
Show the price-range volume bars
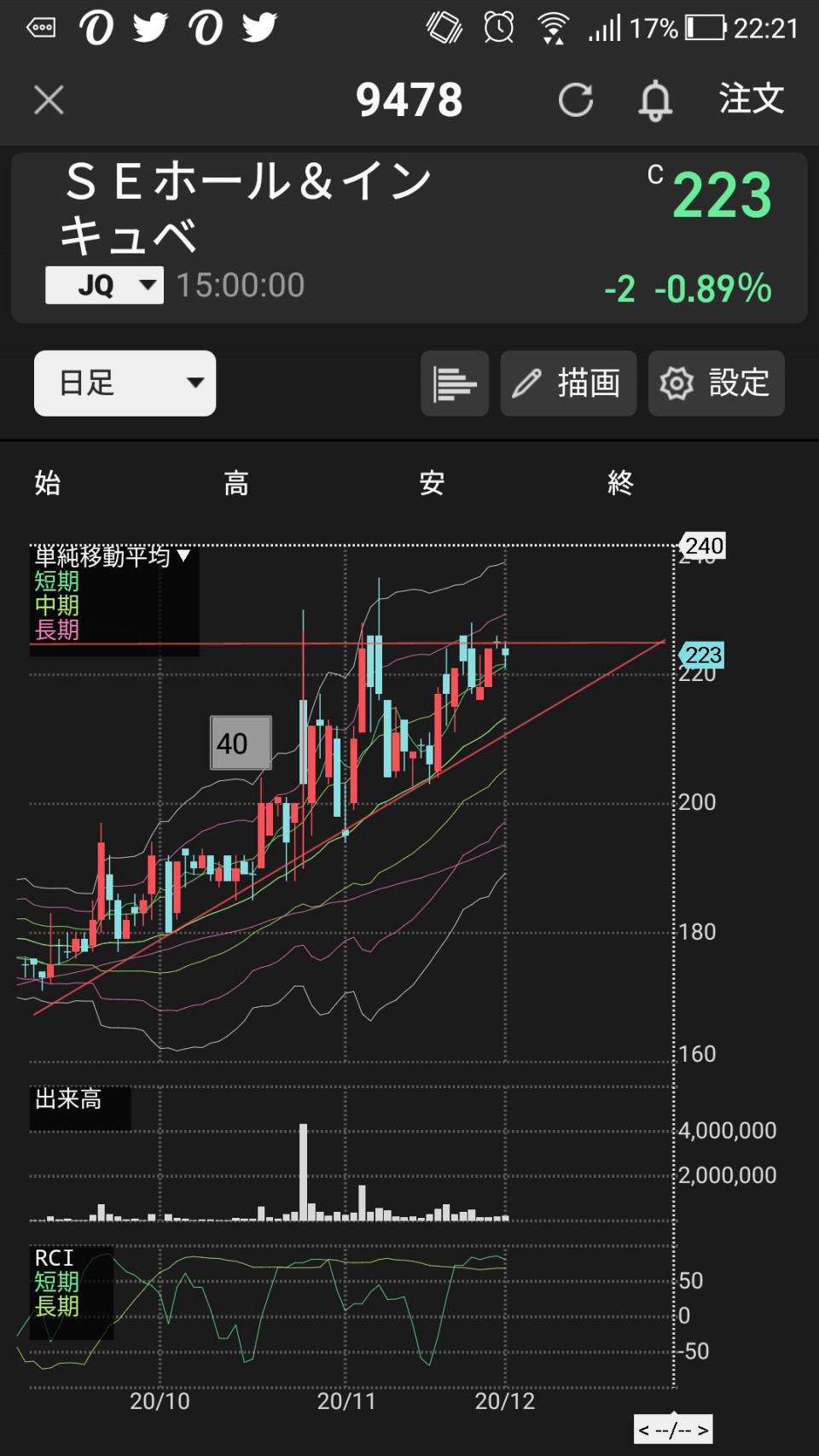(x=455, y=383)
